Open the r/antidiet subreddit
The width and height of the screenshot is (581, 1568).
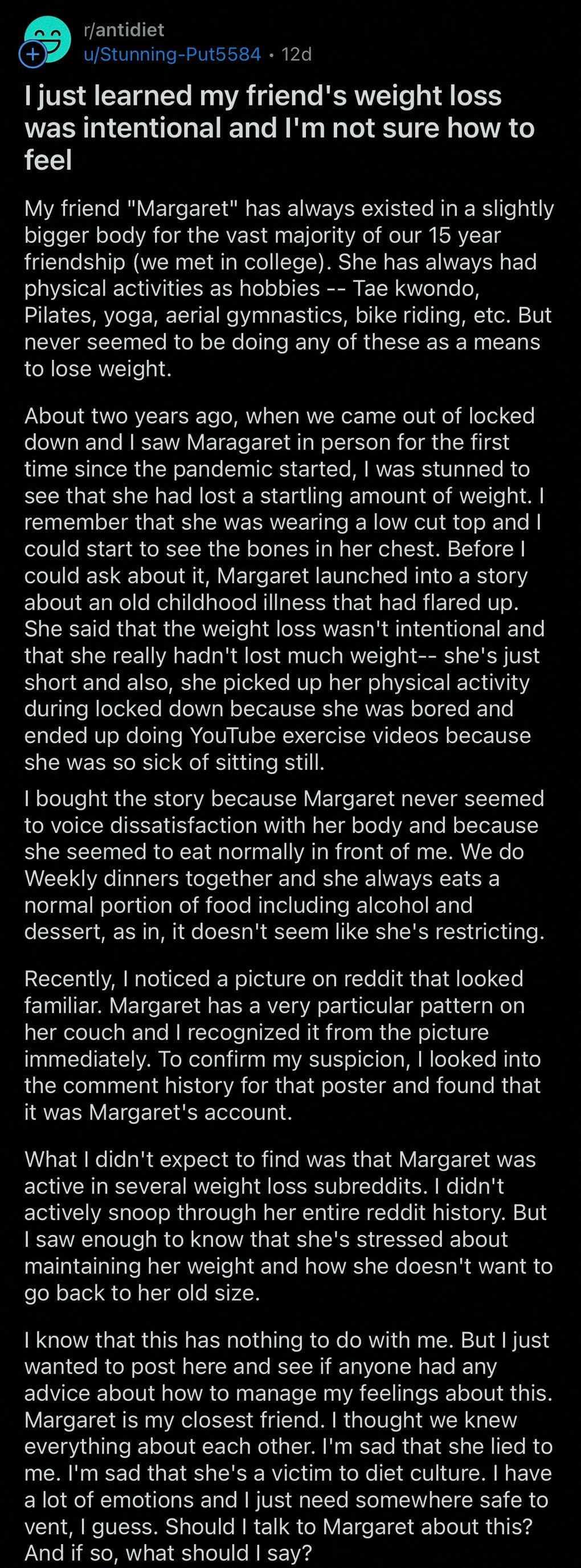click(x=124, y=30)
